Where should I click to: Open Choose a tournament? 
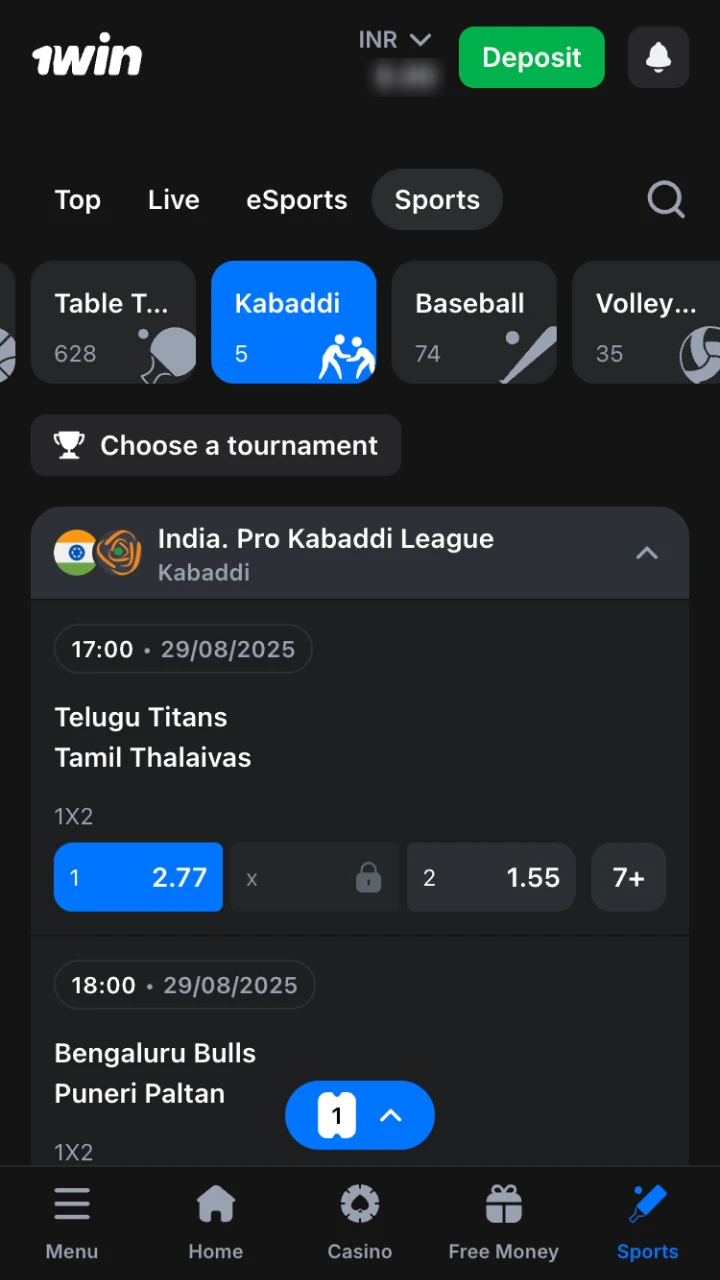pos(215,445)
